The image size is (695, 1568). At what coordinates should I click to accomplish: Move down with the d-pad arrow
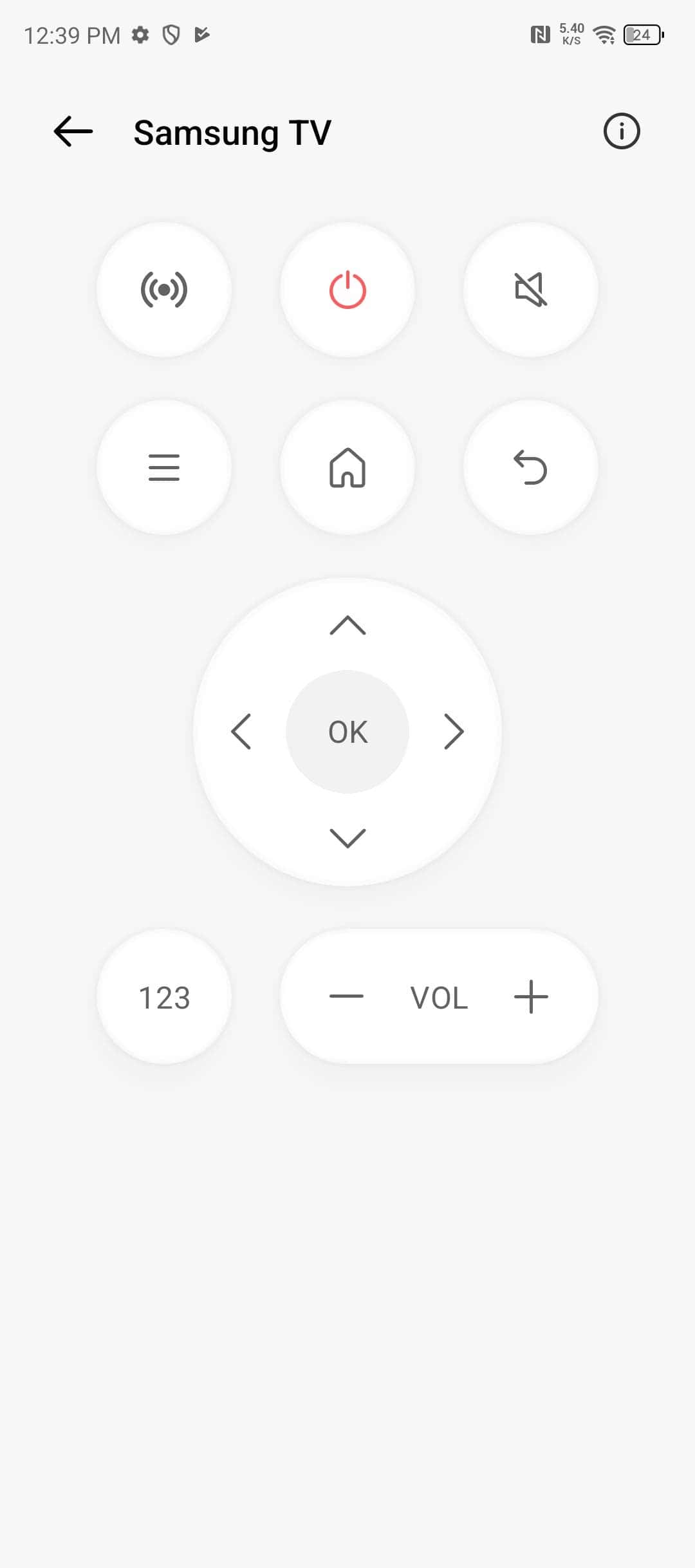click(347, 838)
